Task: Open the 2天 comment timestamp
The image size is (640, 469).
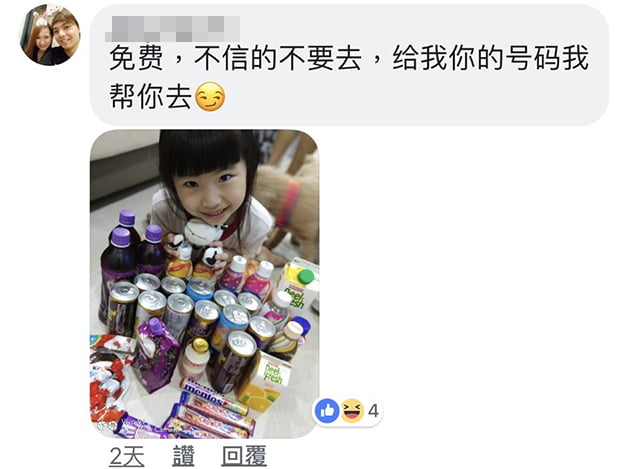Action: [x=126, y=456]
